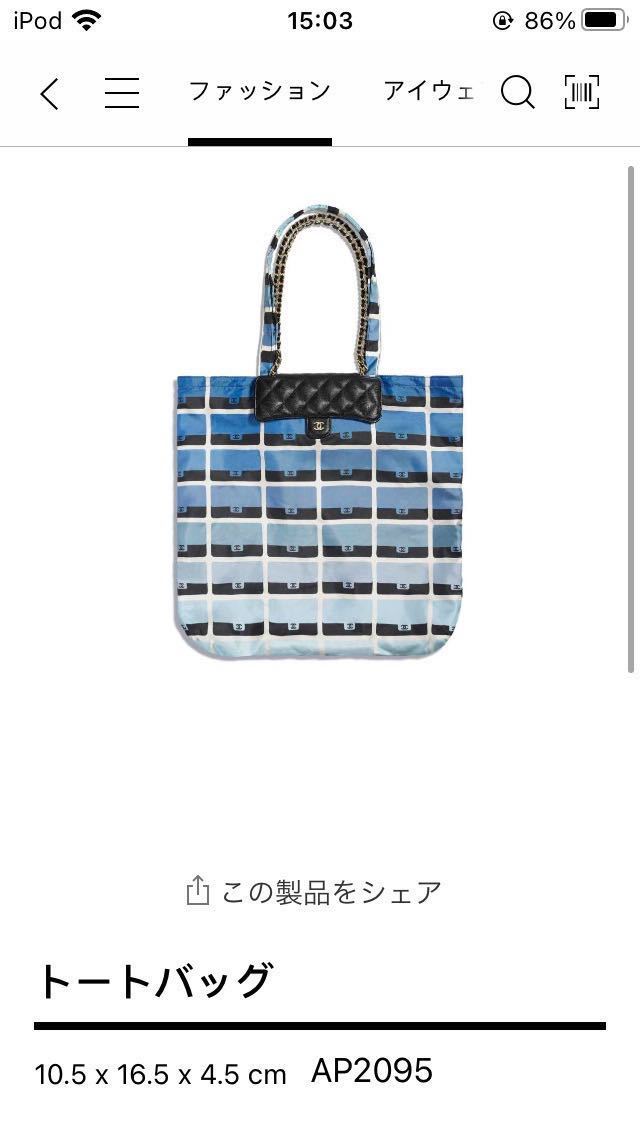Viewport: 640px width, 1136px height.
Task: Launch the barcode scanner
Action: point(582,92)
